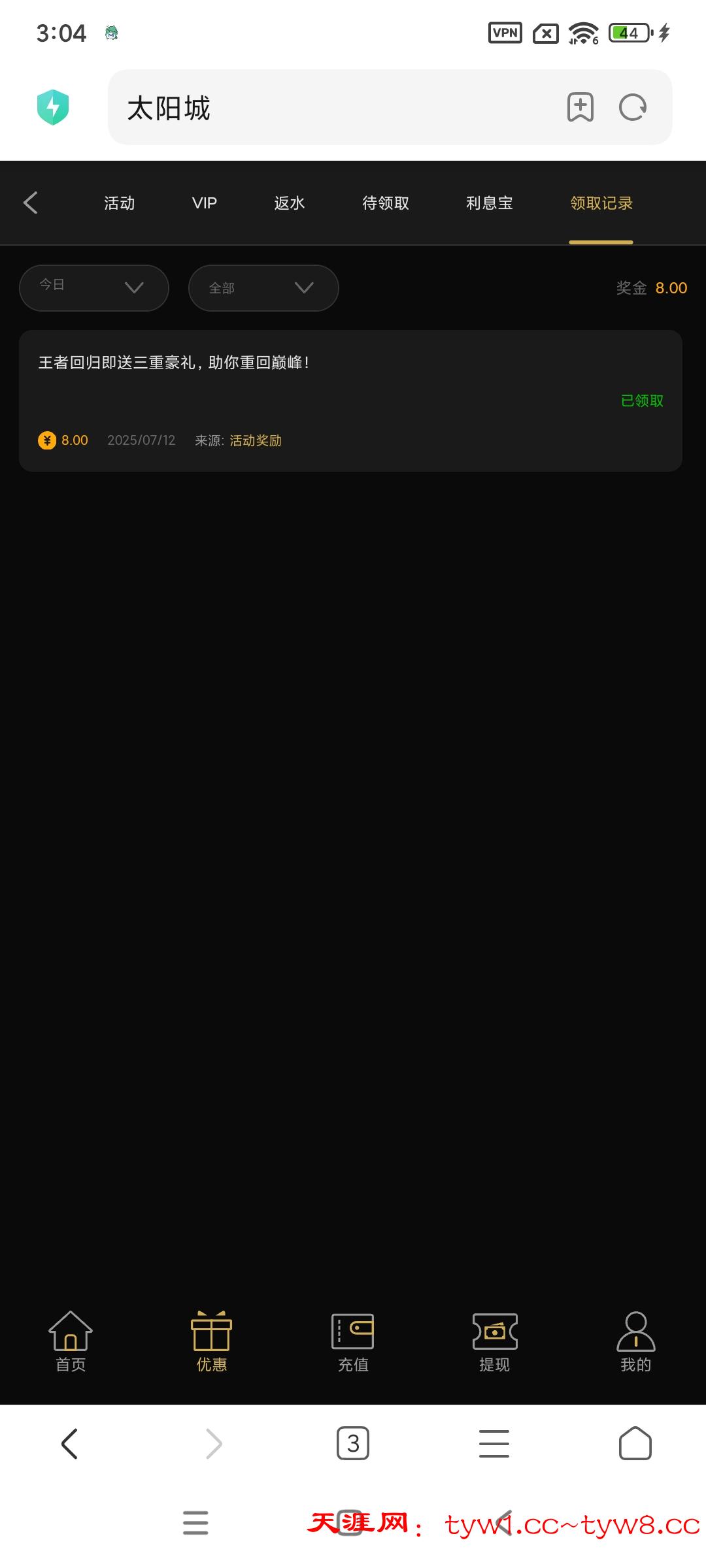Open the 王者回归 reward record card

tap(350, 400)
